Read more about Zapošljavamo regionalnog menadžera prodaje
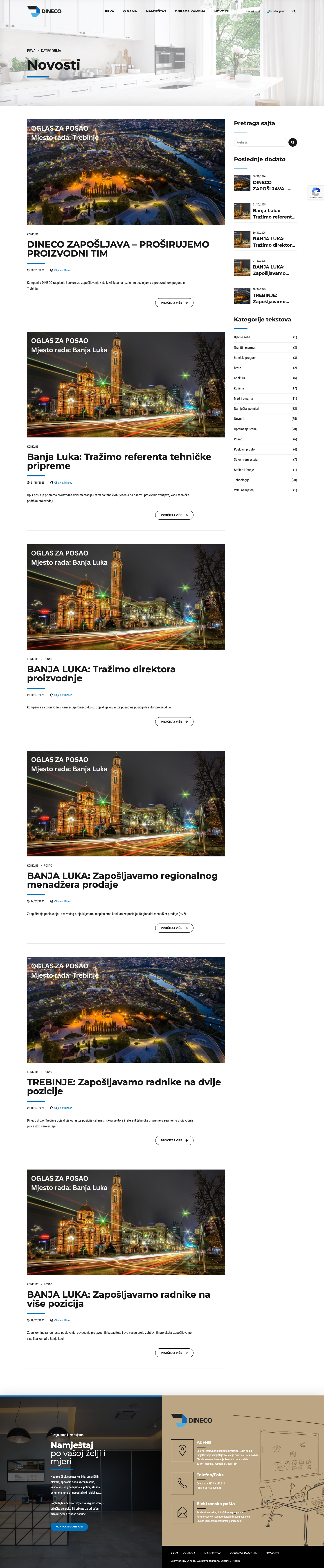This screenshot has width=324, height=1568. pyautogui.click(x=174, y=928)
